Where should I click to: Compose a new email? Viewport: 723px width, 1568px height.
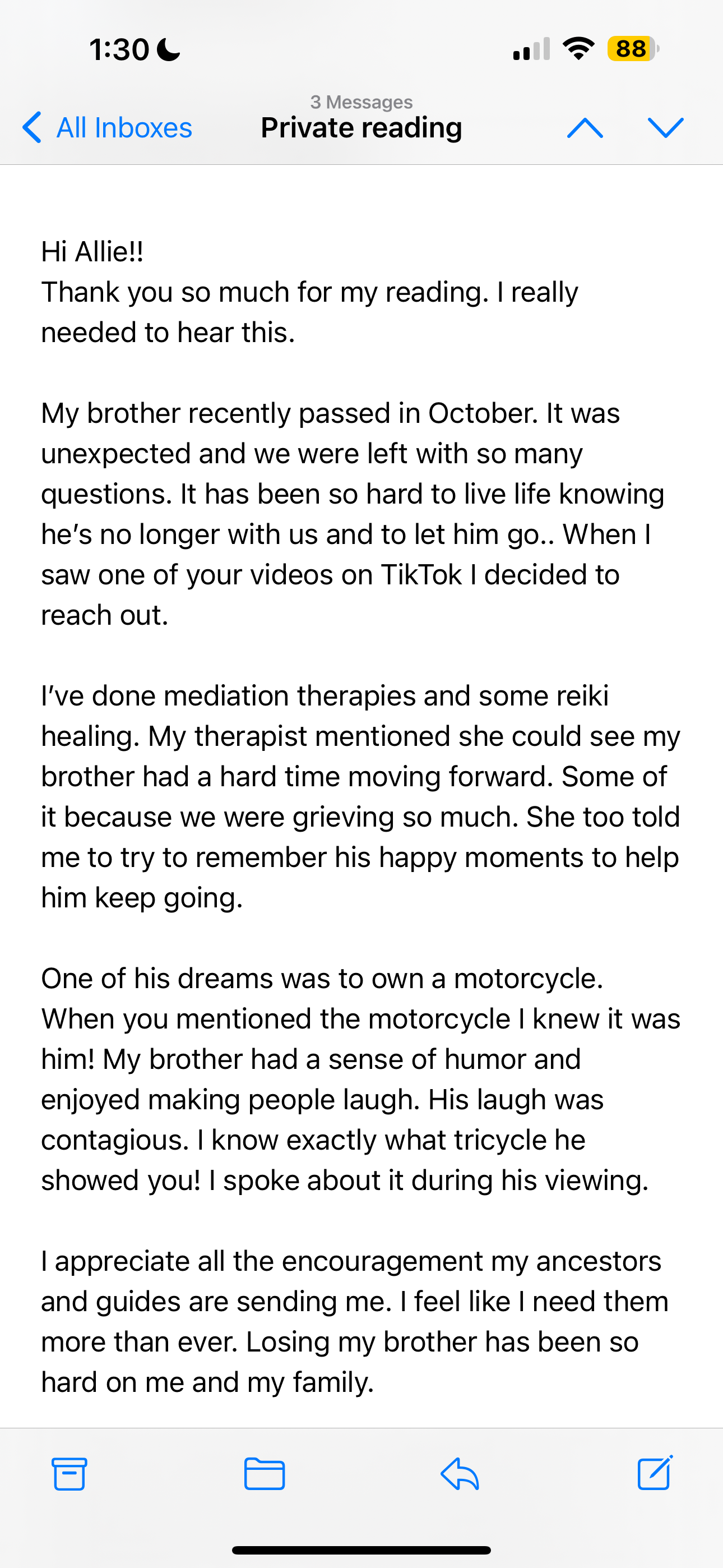655,1473
